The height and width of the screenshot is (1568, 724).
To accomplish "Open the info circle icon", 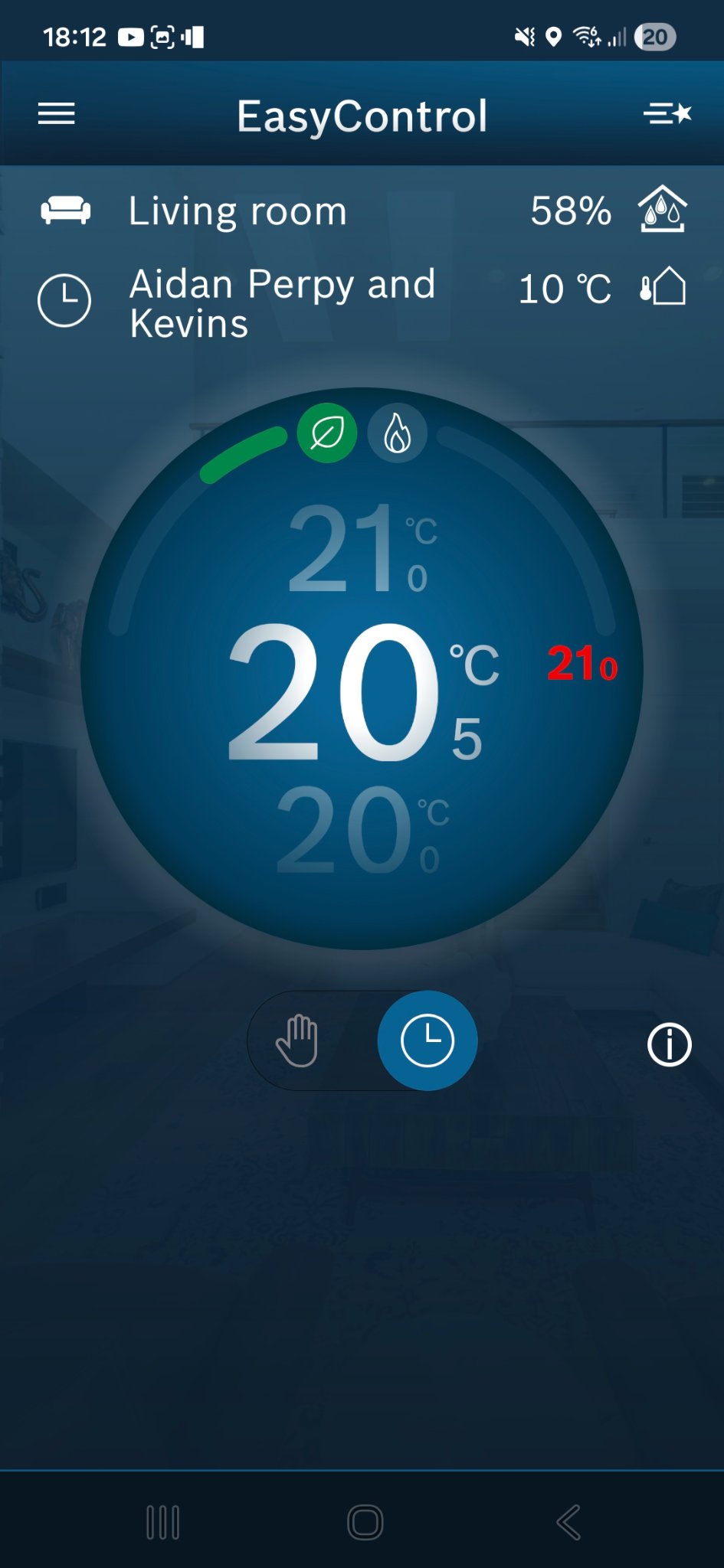I will 669,1044.
